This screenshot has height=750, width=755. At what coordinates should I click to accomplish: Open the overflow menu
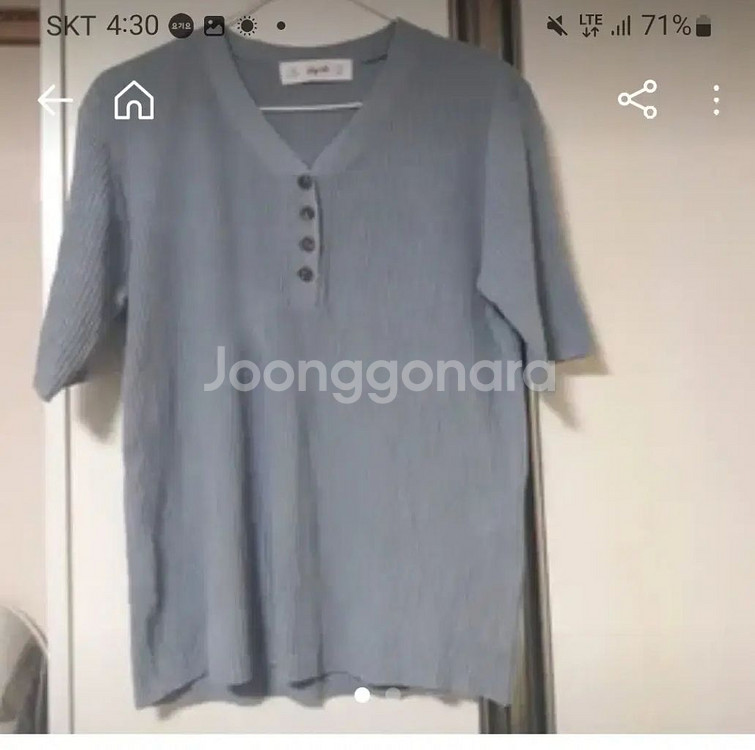pyautogui.click(x=716, y=100)
